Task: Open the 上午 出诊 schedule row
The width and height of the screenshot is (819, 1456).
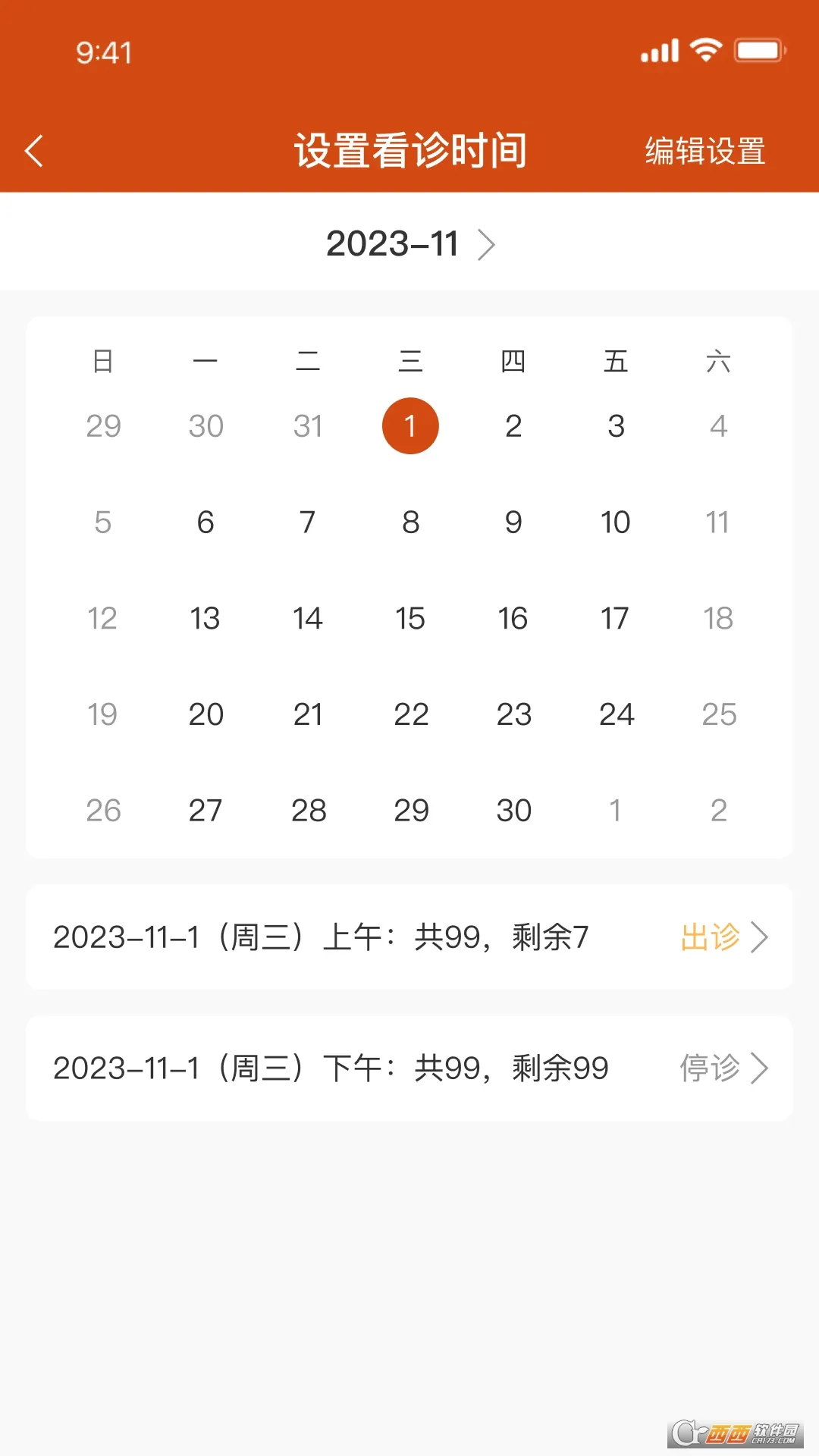Action: (409, 937)
